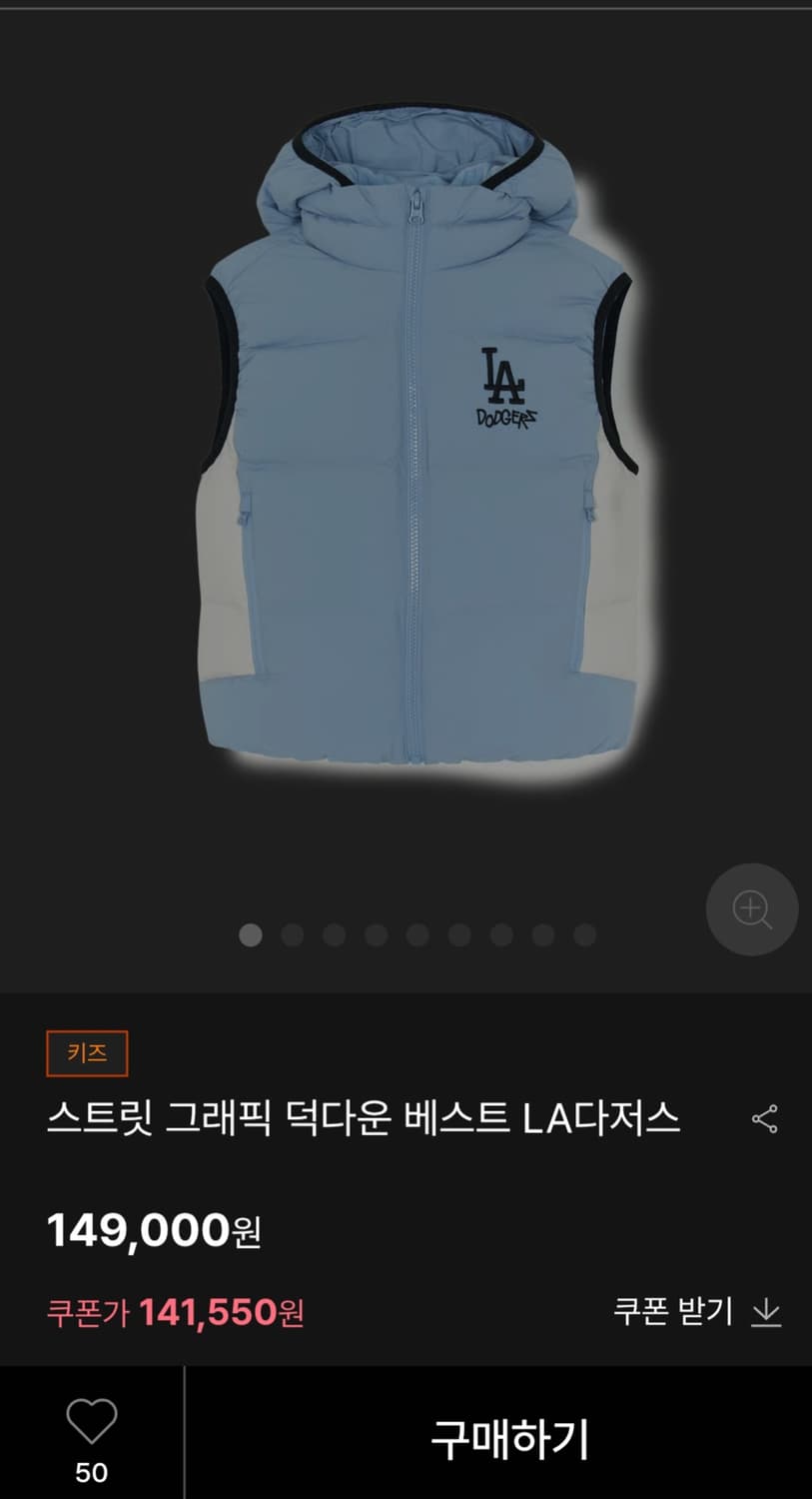
Task: Click the product title 스트릿 그래픽 덕다운 베스트
Action: 365,1119
